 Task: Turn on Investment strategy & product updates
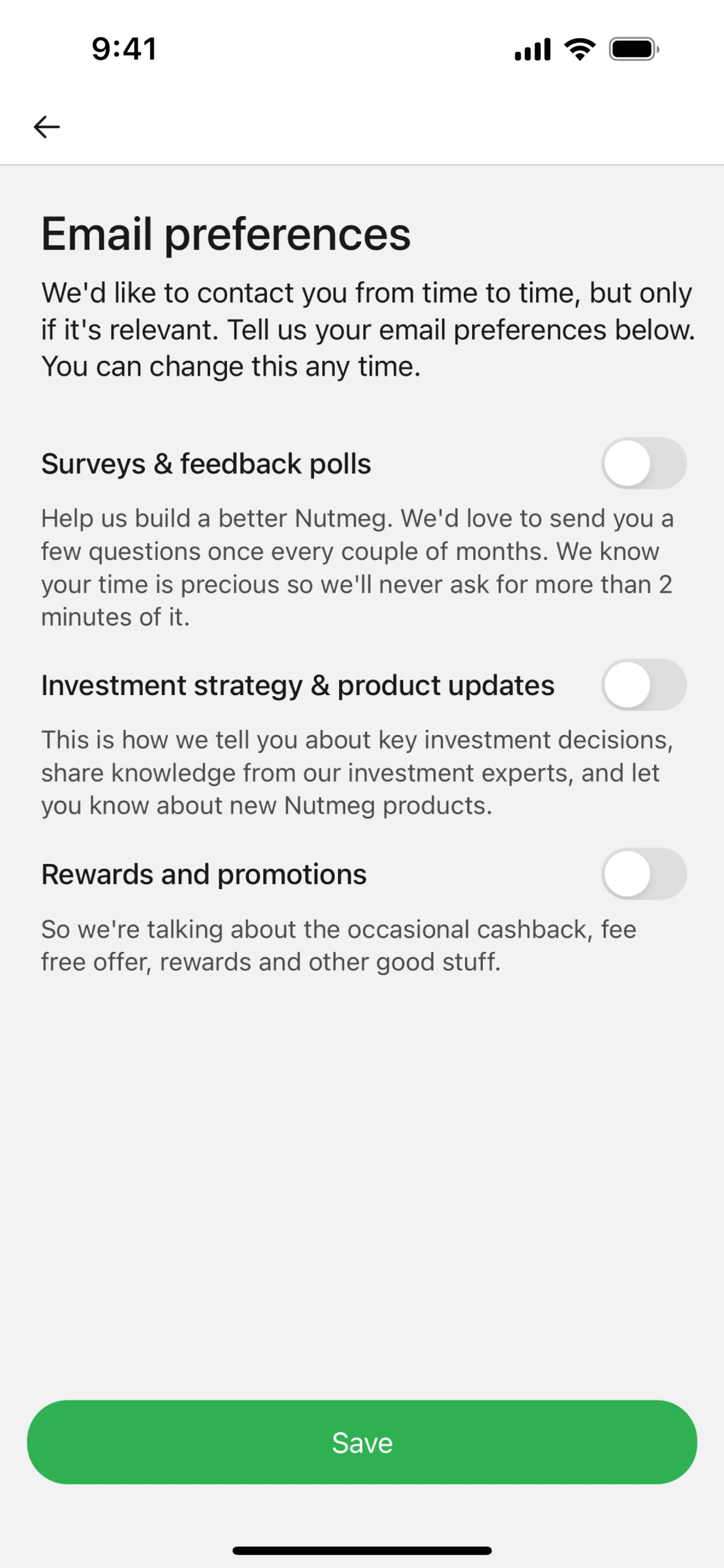(644, 685)
